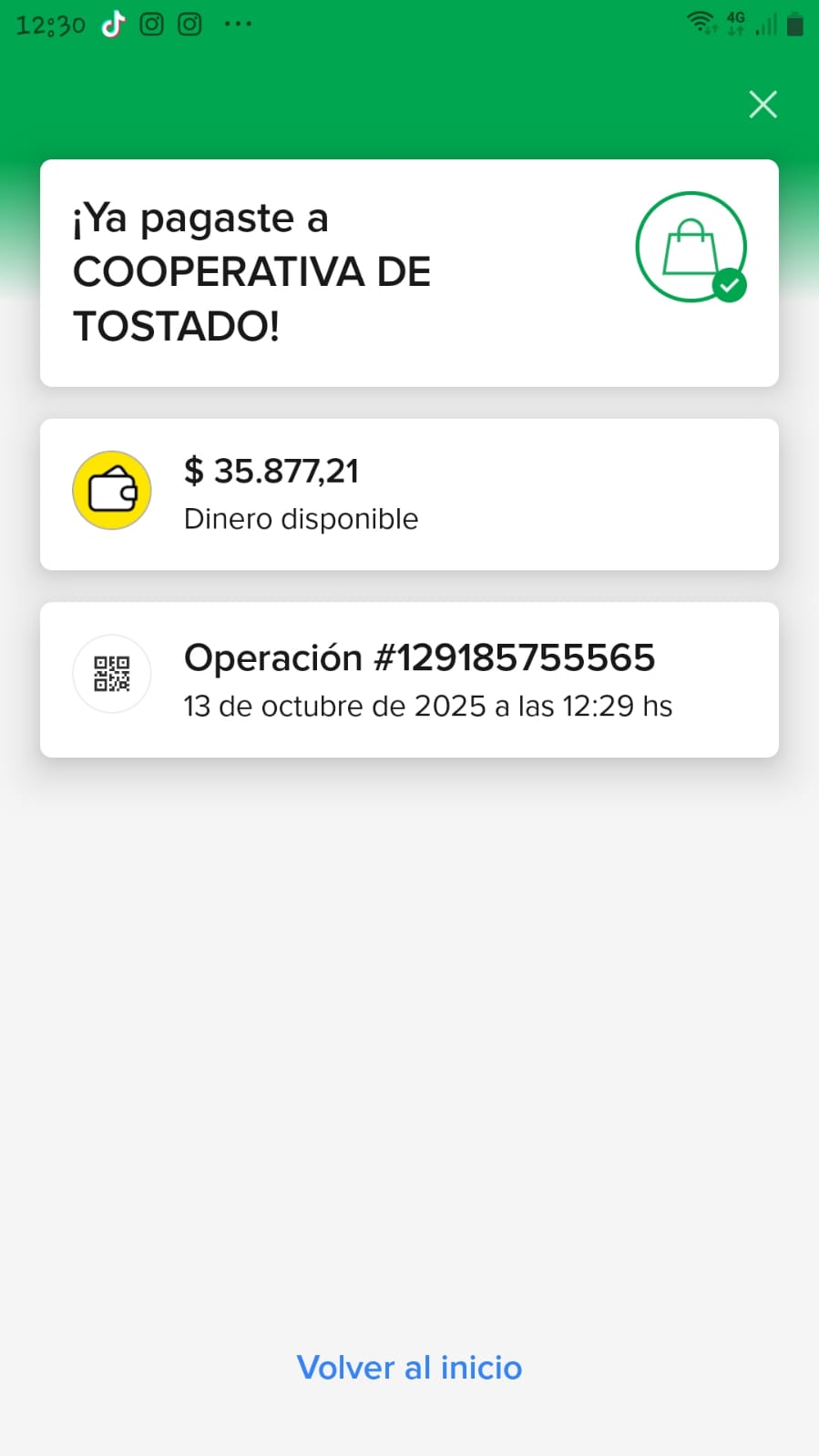Close the payment confirmation screen
Image resolution: width=819 pixels, height=1456 pixels.
pos(763,105)
